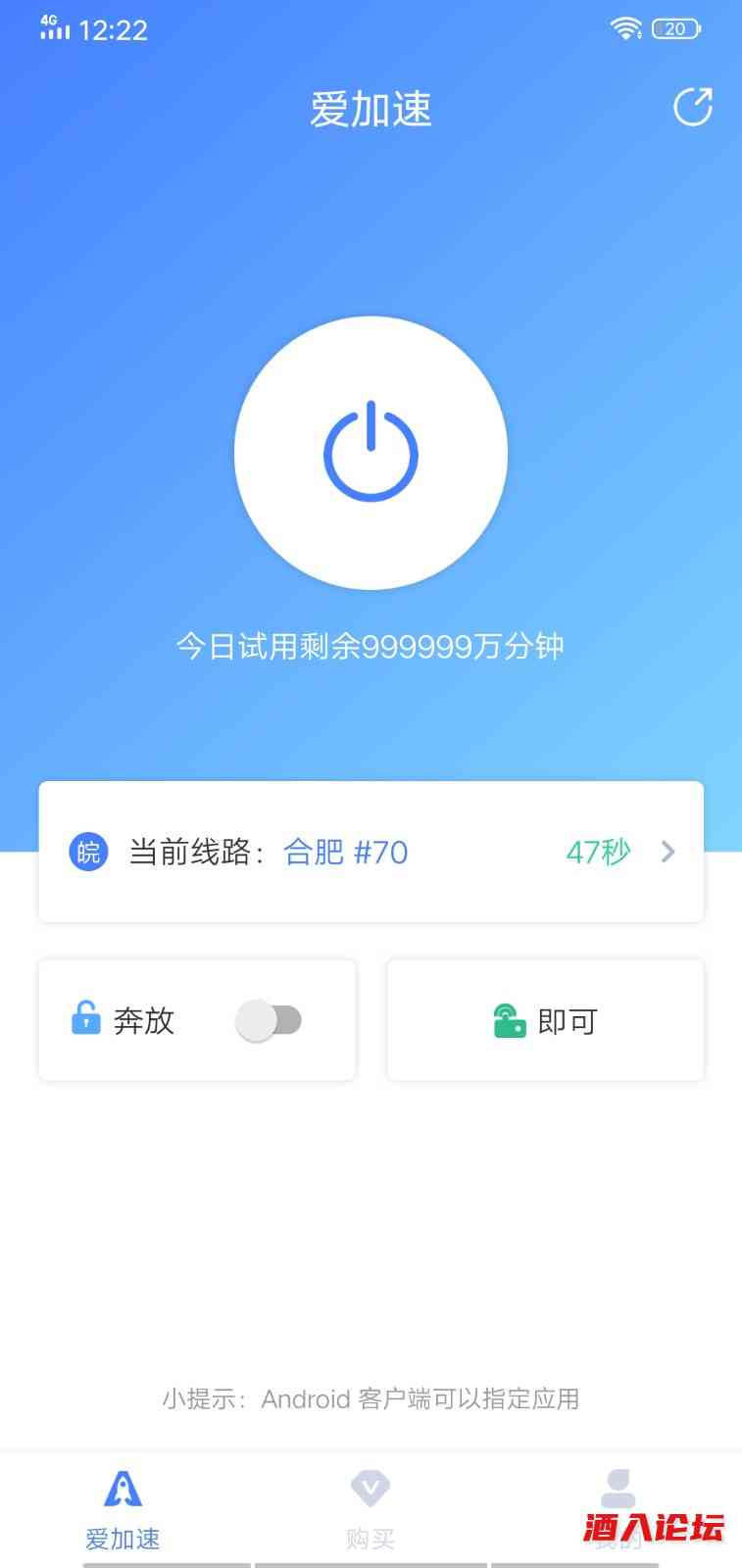Viewport: 742px width, 1568px height.
Task: Tap the Wi-Fi status icon
Action: (624, 28)
